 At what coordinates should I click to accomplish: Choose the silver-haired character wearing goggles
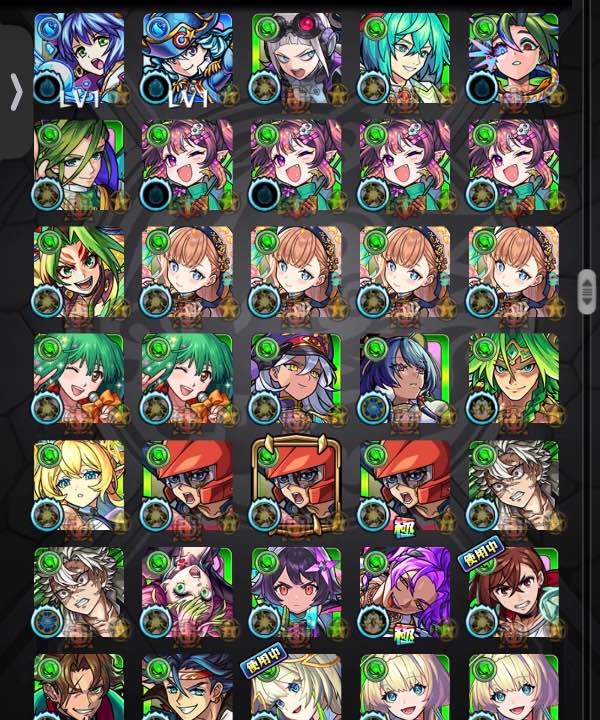point(296,58)
